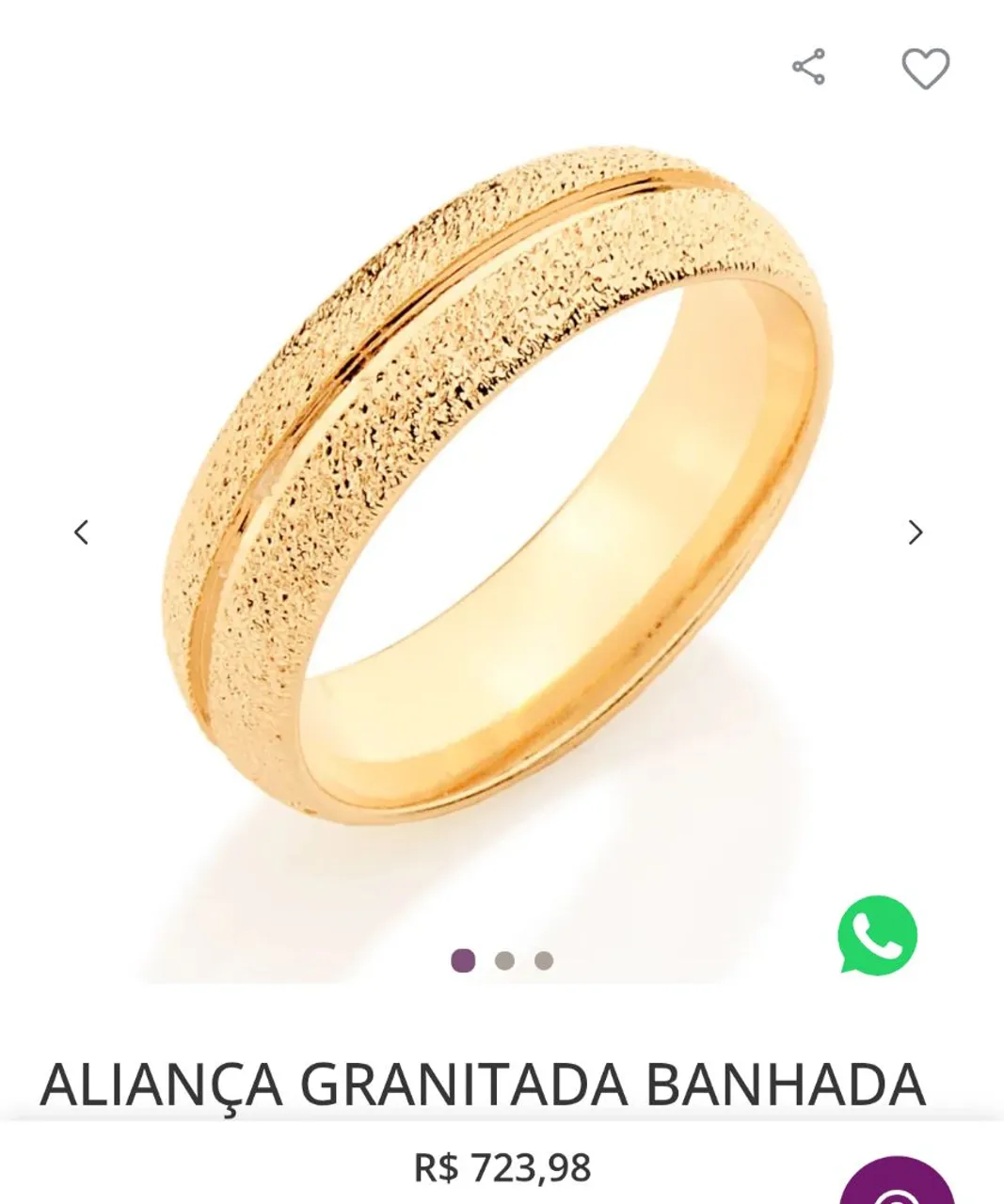Open the ring product image
1004x1204 pixels.
click(x=499, y=489)
